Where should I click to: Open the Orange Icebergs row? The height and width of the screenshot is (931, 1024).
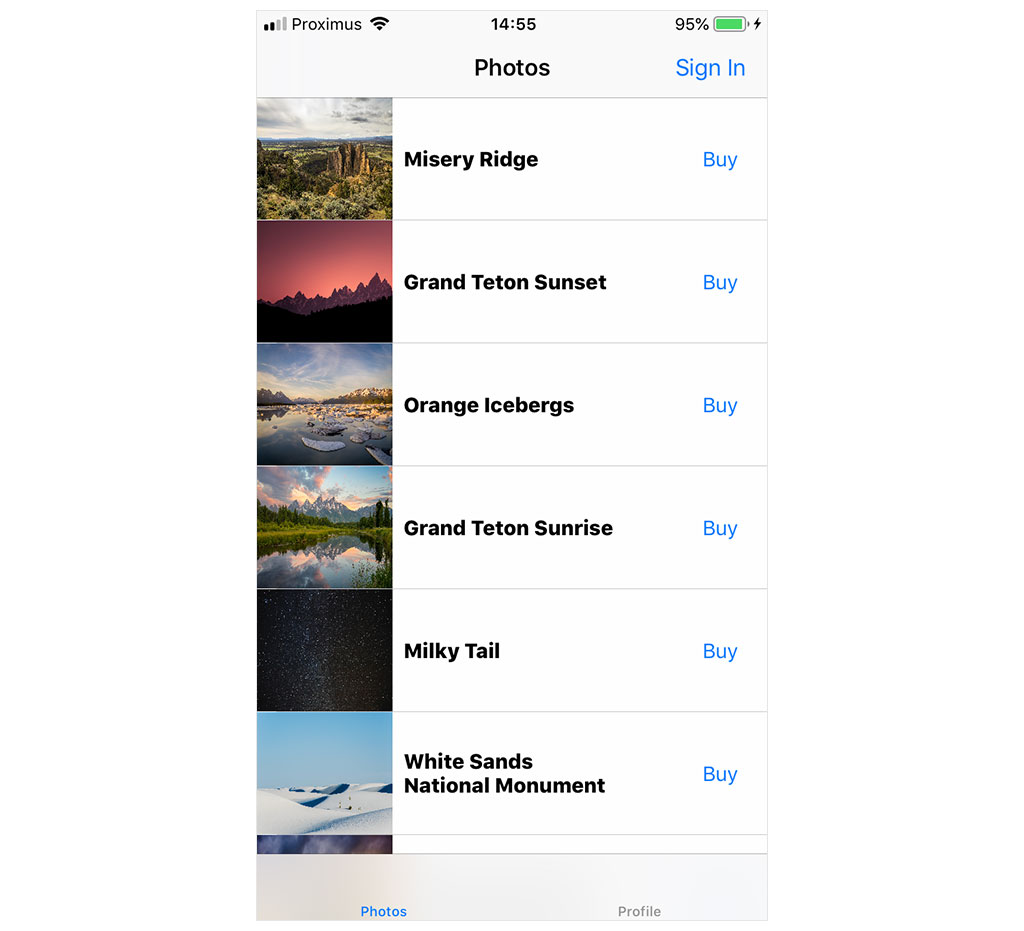489,406
